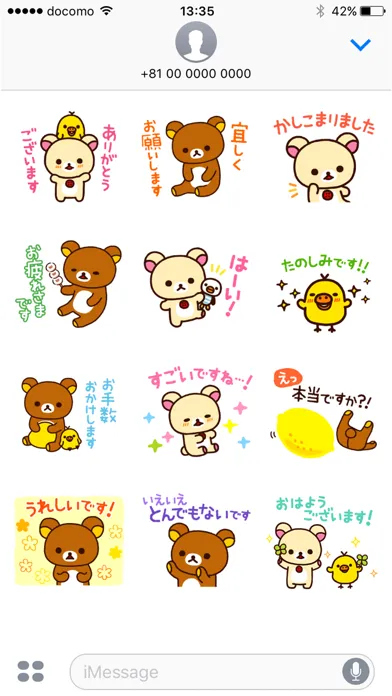Choose the 本当ですか?! lemon sticker

click(x=324, y=411)
